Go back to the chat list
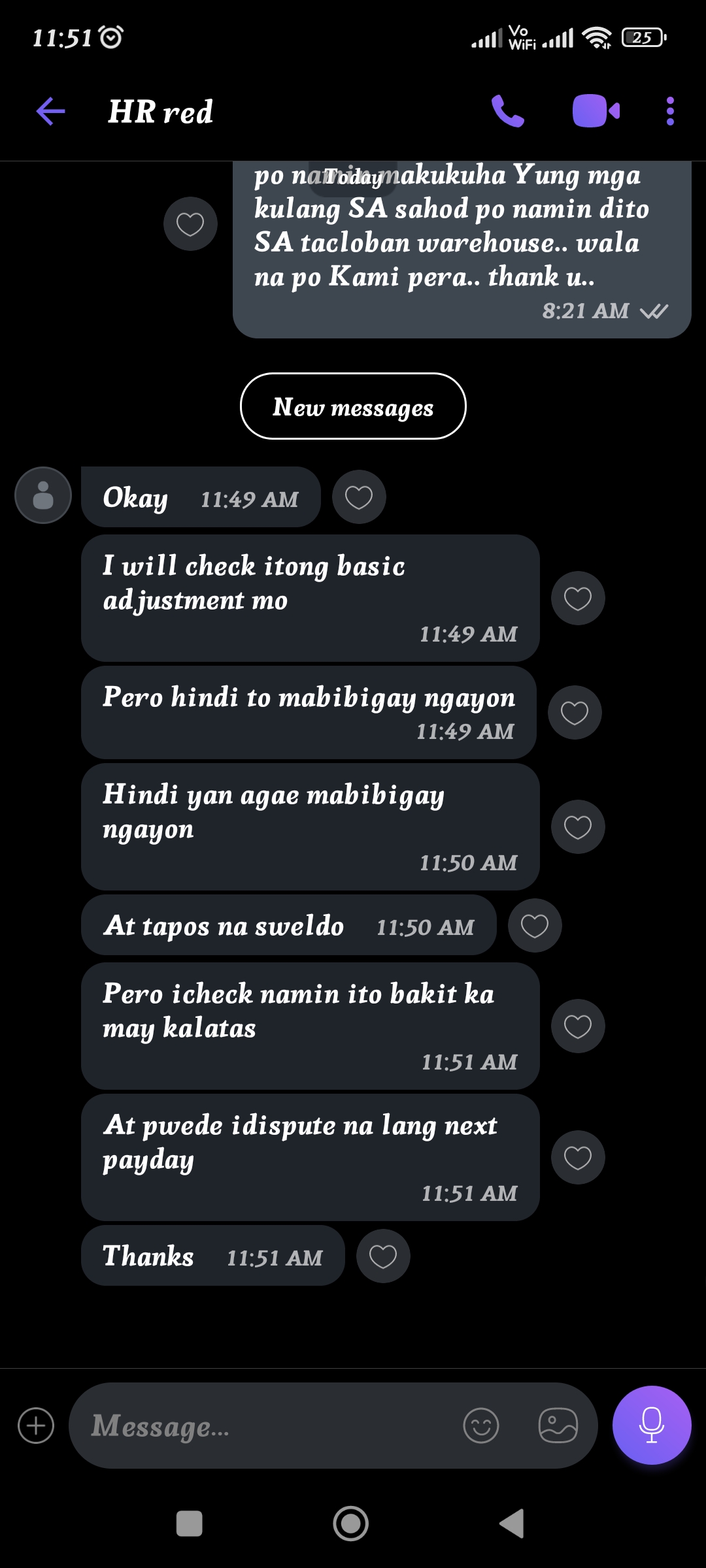 (x=50, y=111)
